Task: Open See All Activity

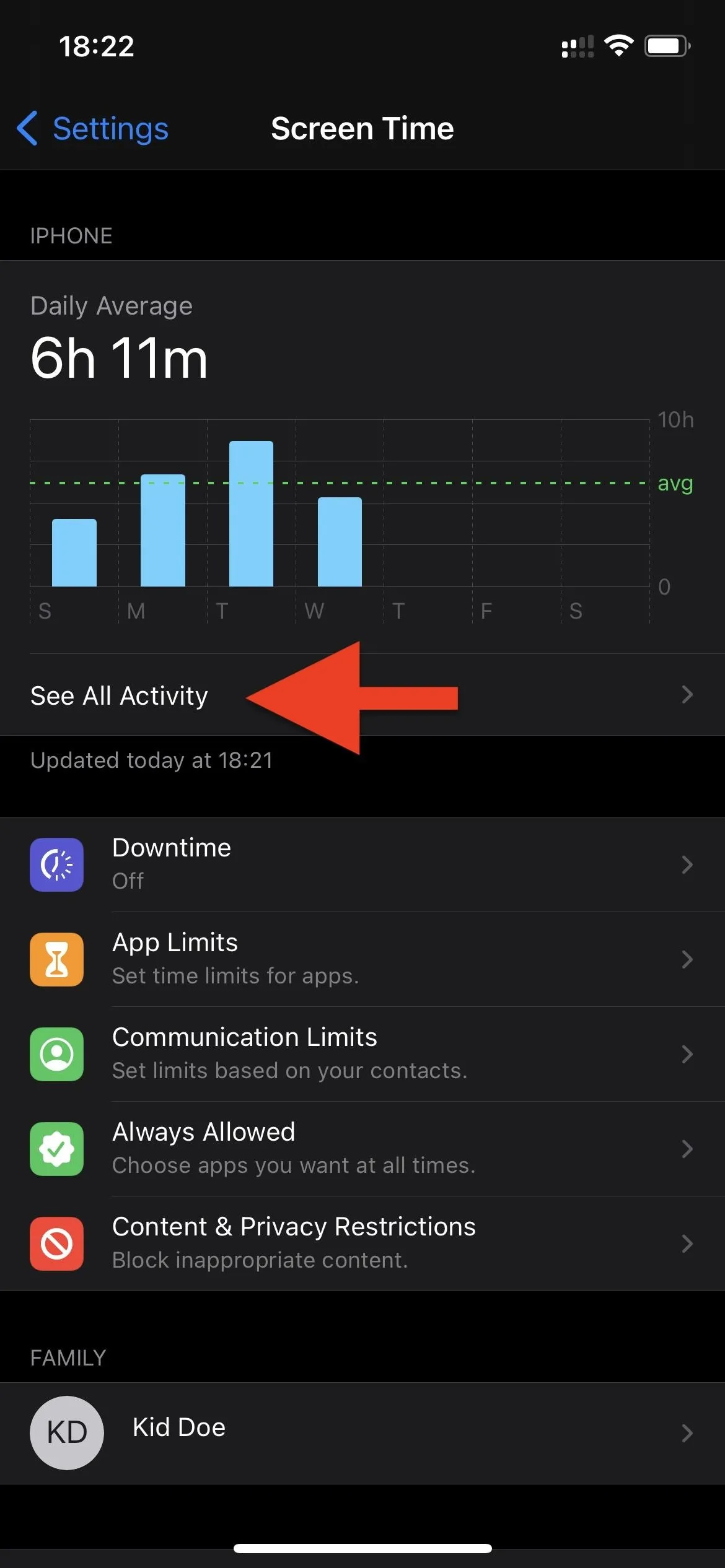Action: tap(362, 695)
